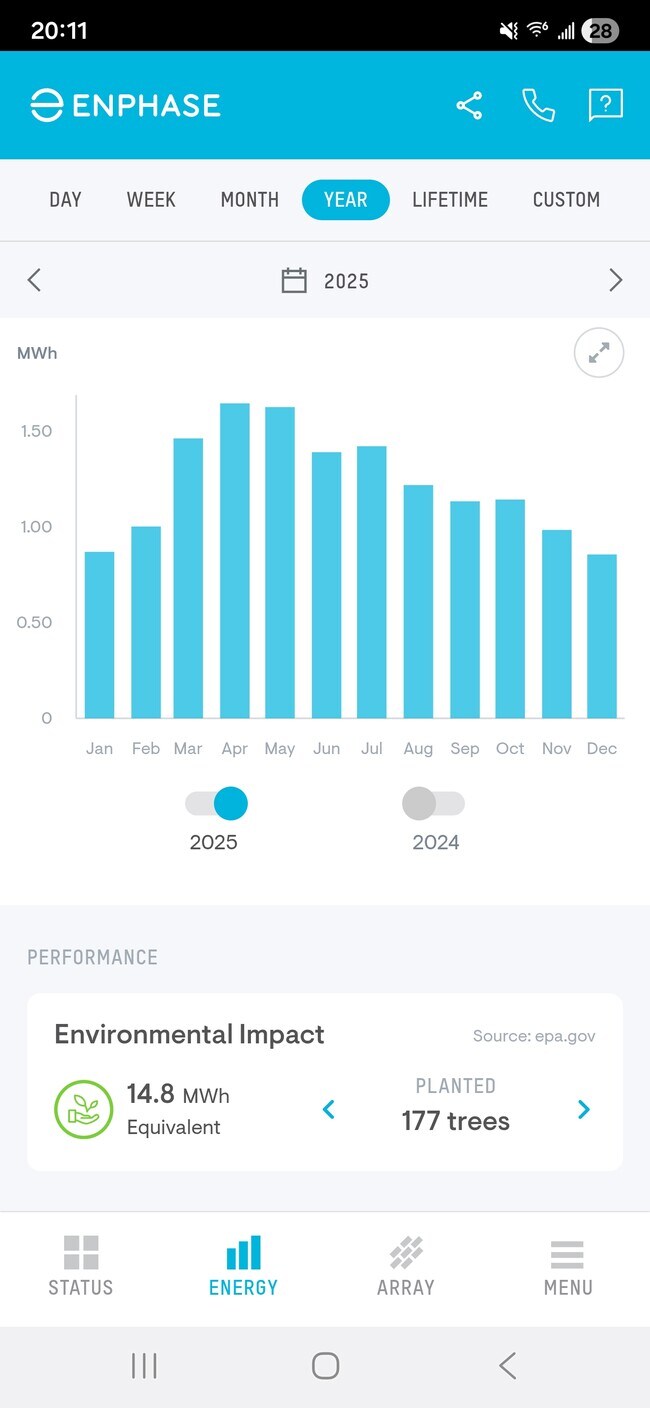Open the Status tab
The width and height of the screenshot is (650, 1408).
[x=81, y=1265]
